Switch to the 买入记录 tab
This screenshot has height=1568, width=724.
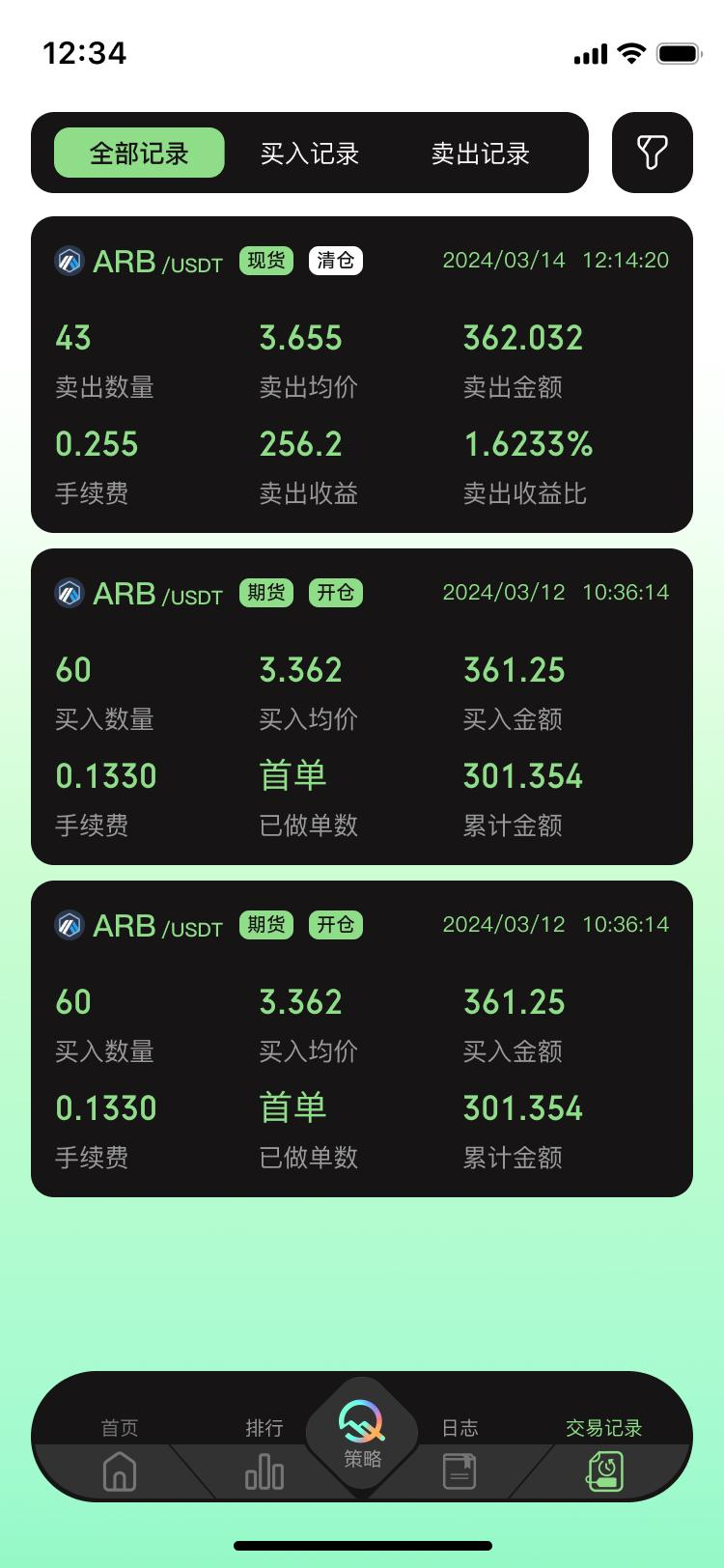[310, 153]
